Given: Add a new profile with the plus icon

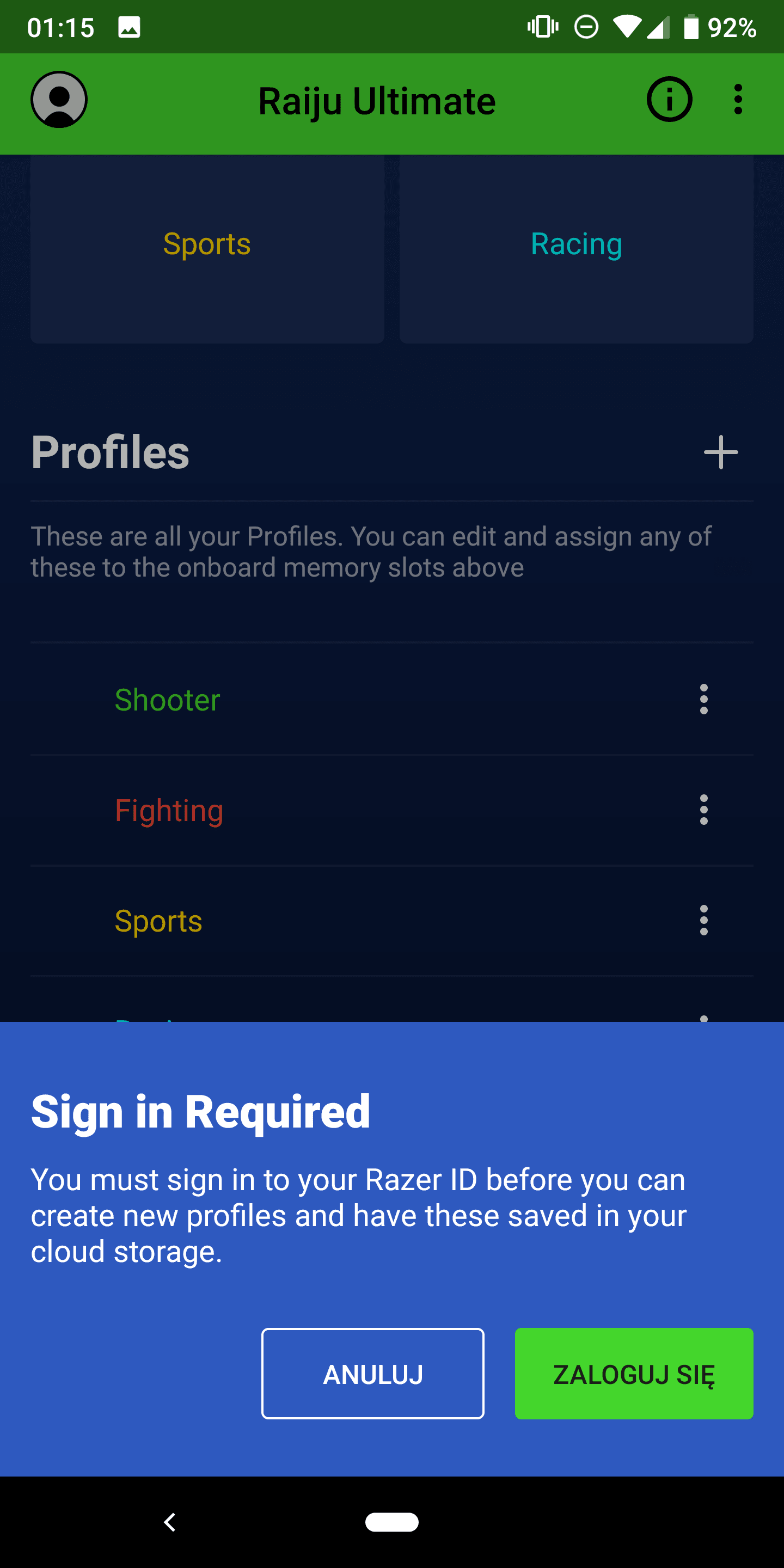Looking at the screenshot, I should 721,452.
